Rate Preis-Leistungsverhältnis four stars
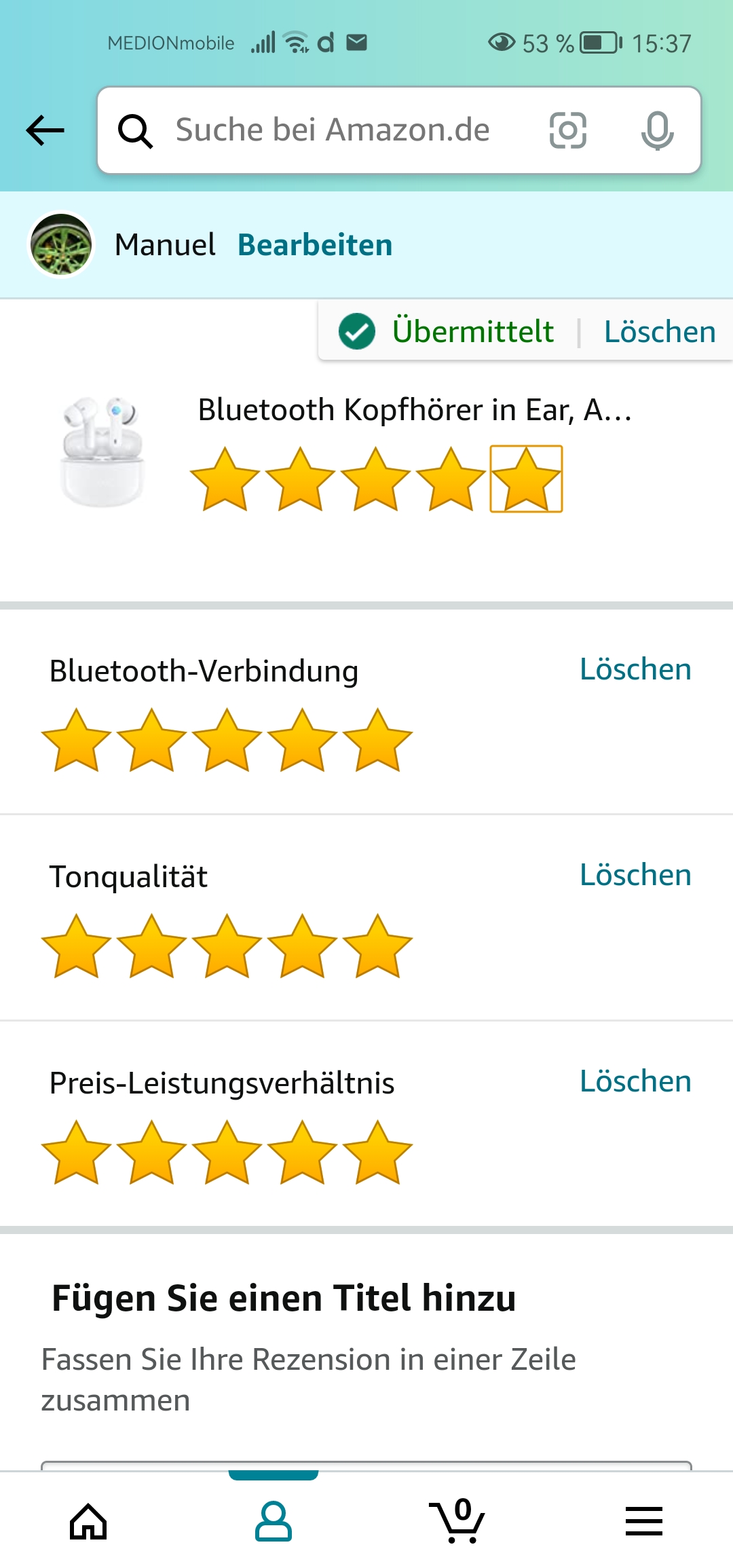Screen dimensions: 733x1568 click(302, 1153)
